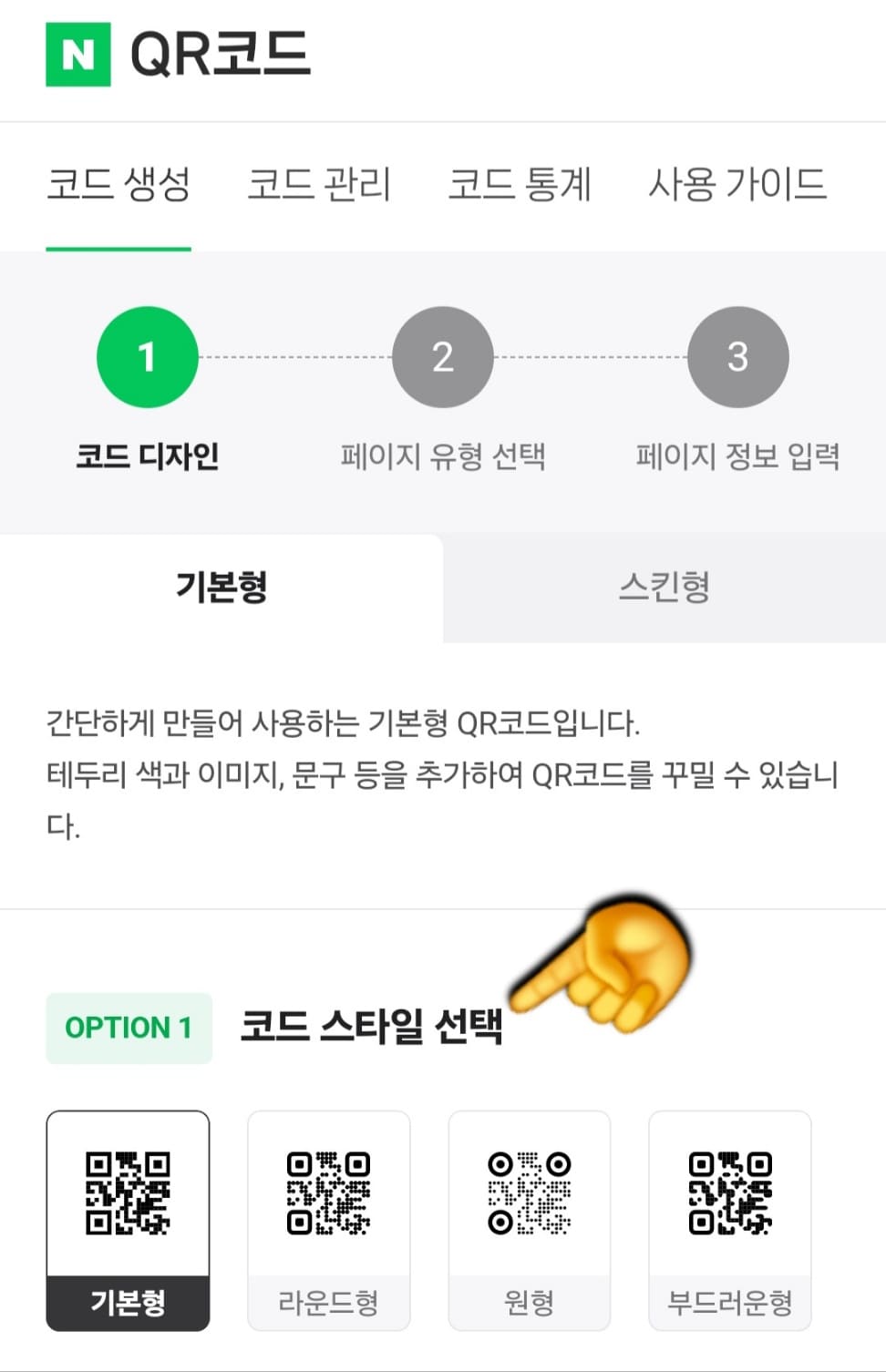Click the step 3 circle for 페이지 정보 입력
The height and width of the screenshot is (1372, 886).
point(738,356)
